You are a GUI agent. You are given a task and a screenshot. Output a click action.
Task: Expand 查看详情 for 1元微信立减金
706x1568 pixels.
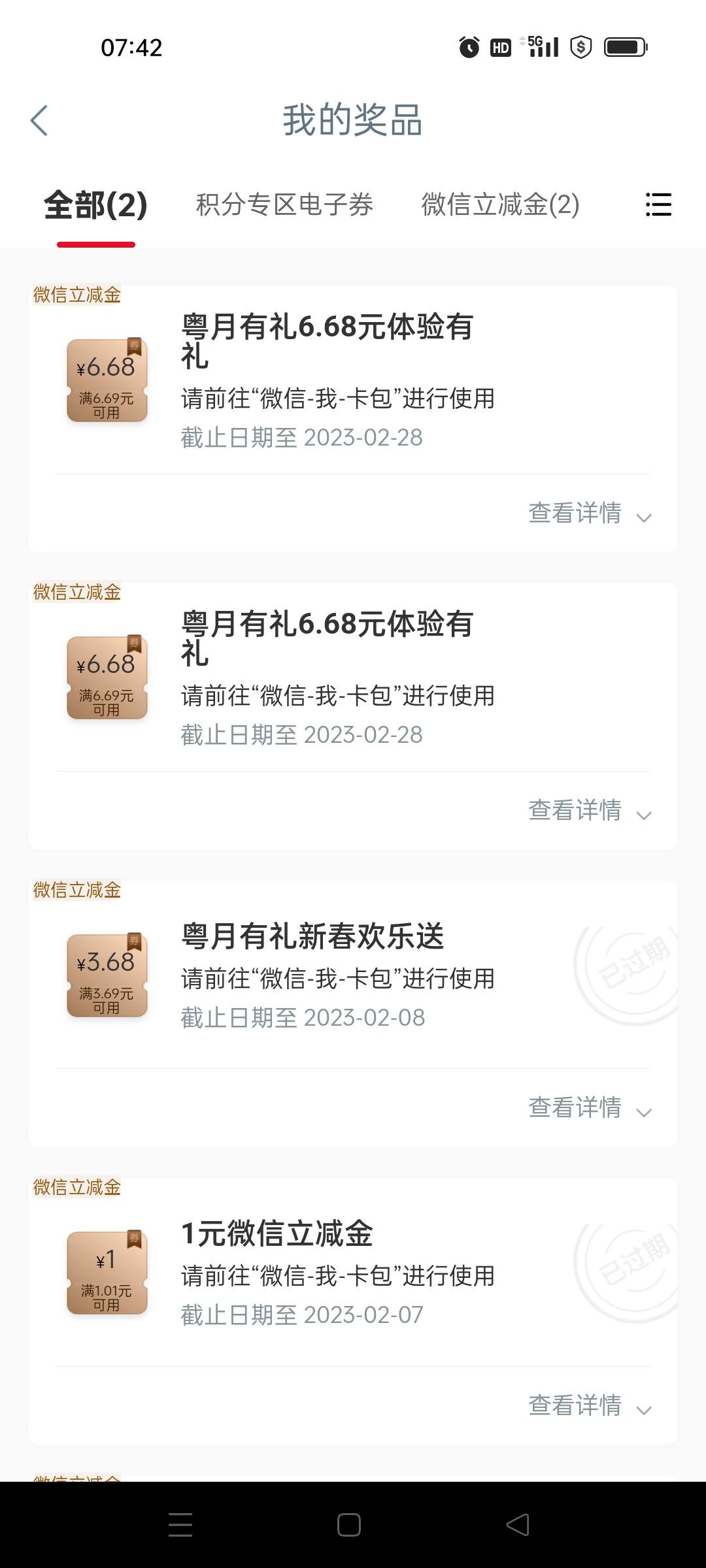pos(590,1405)
